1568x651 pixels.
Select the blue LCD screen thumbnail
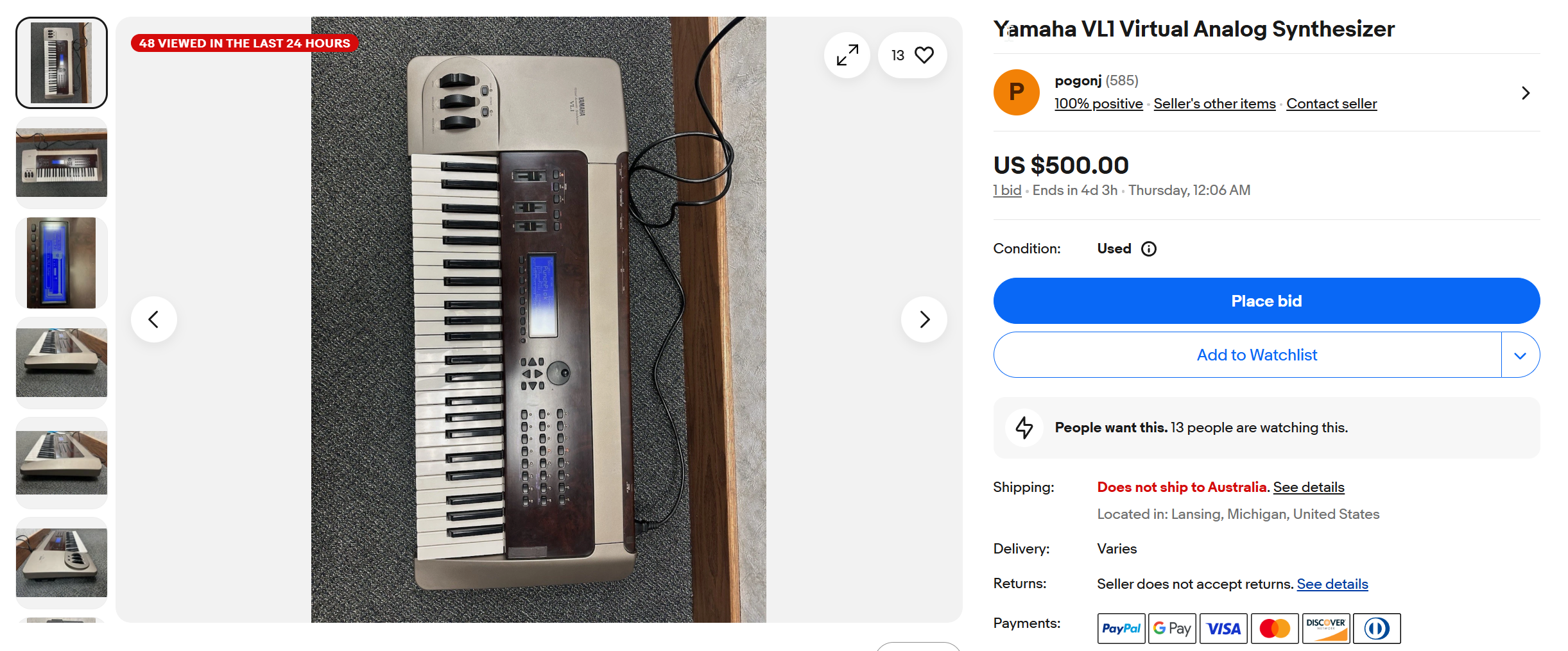62,263
